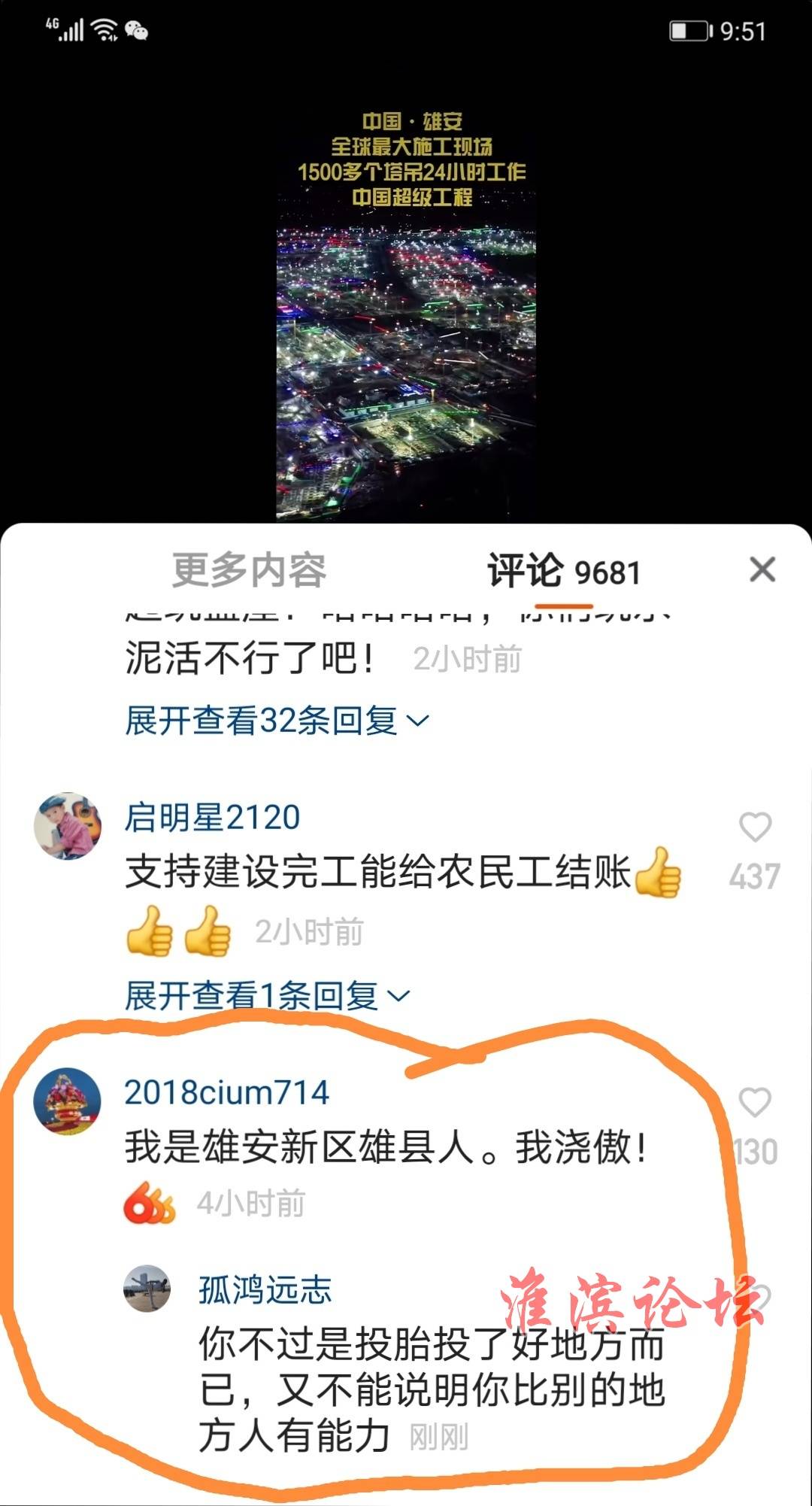Viewport: 812px width, 1506px height.
Task: Open 2018cium714's profile avatar
Action: (x=68, y=1101)
